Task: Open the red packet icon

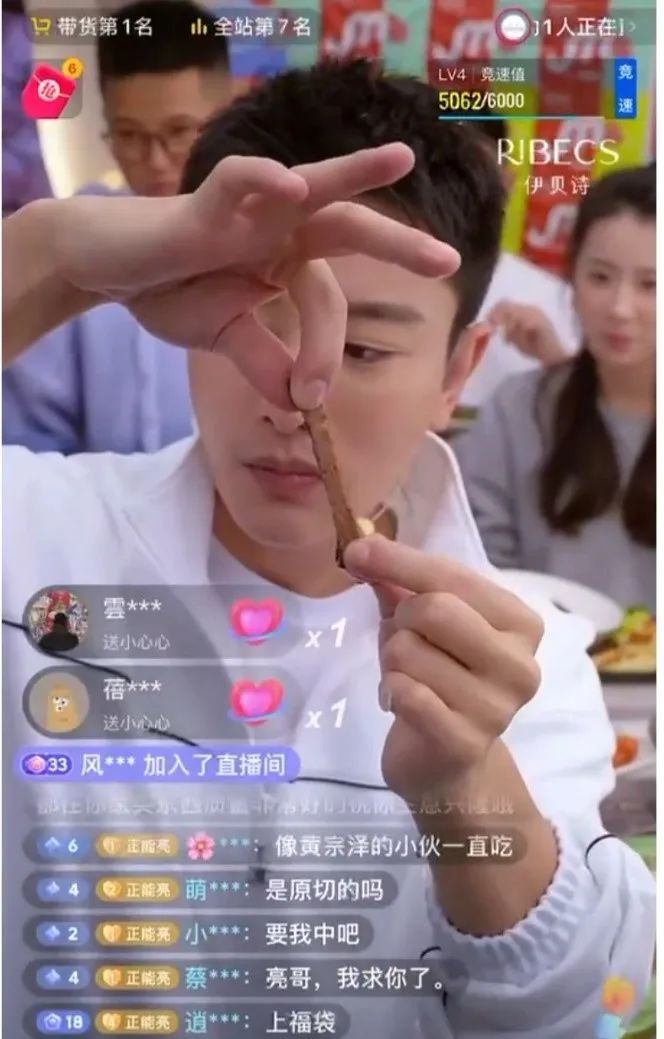Action: 50,90
